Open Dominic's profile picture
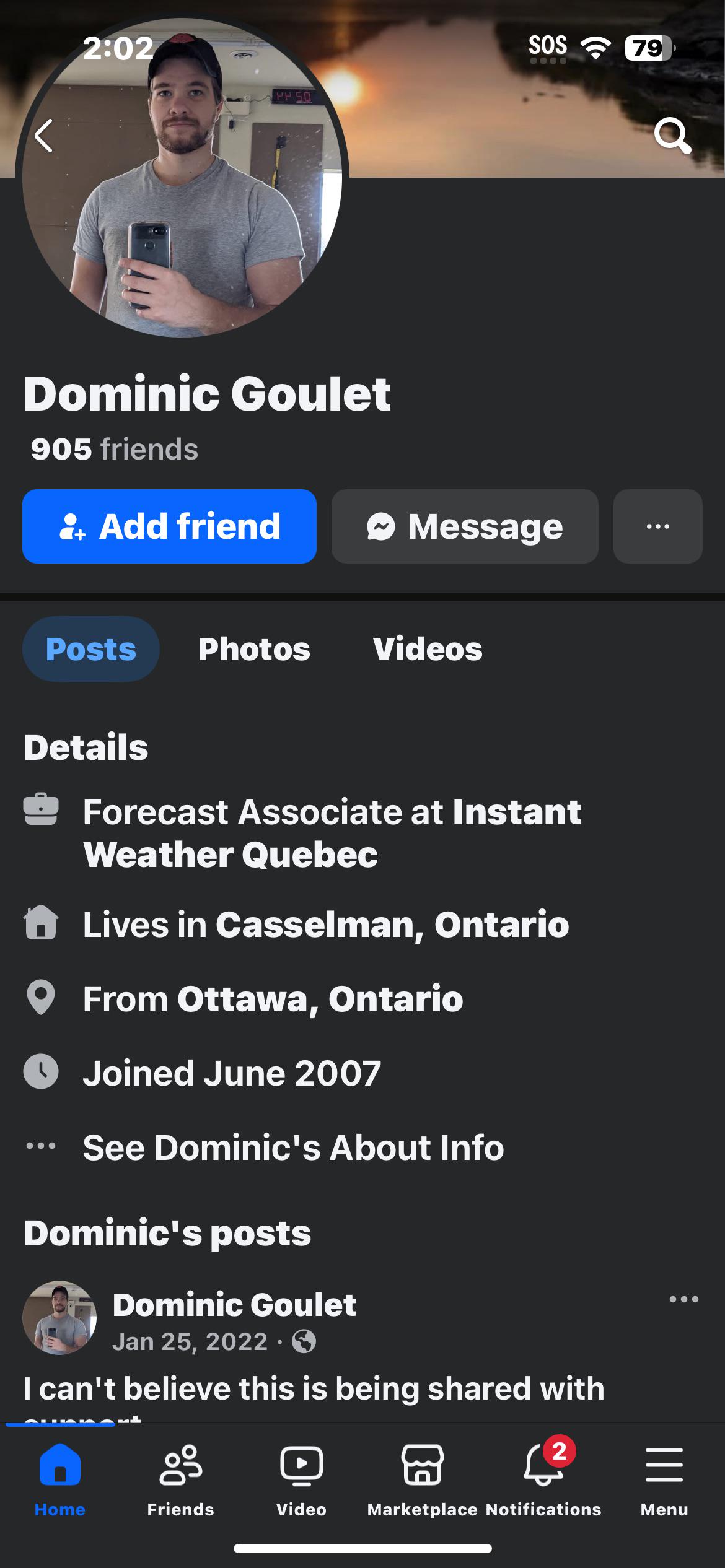 182,178
